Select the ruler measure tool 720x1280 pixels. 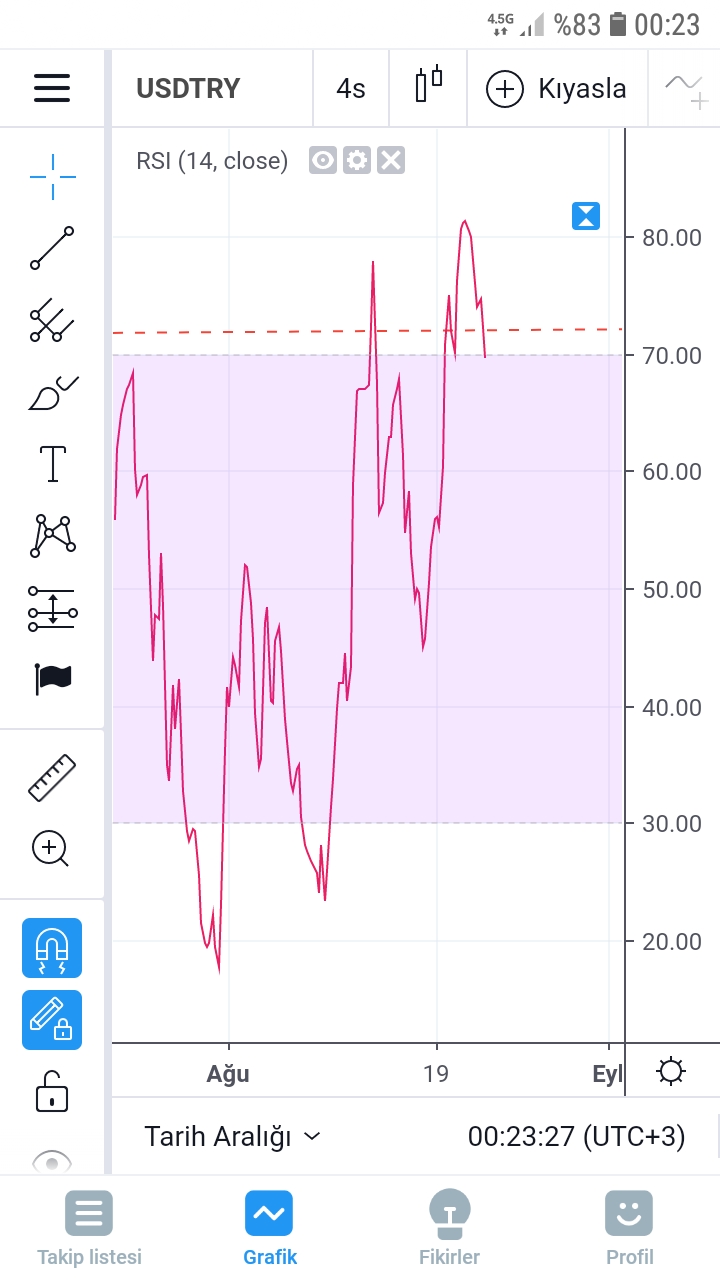coord(52,778)
